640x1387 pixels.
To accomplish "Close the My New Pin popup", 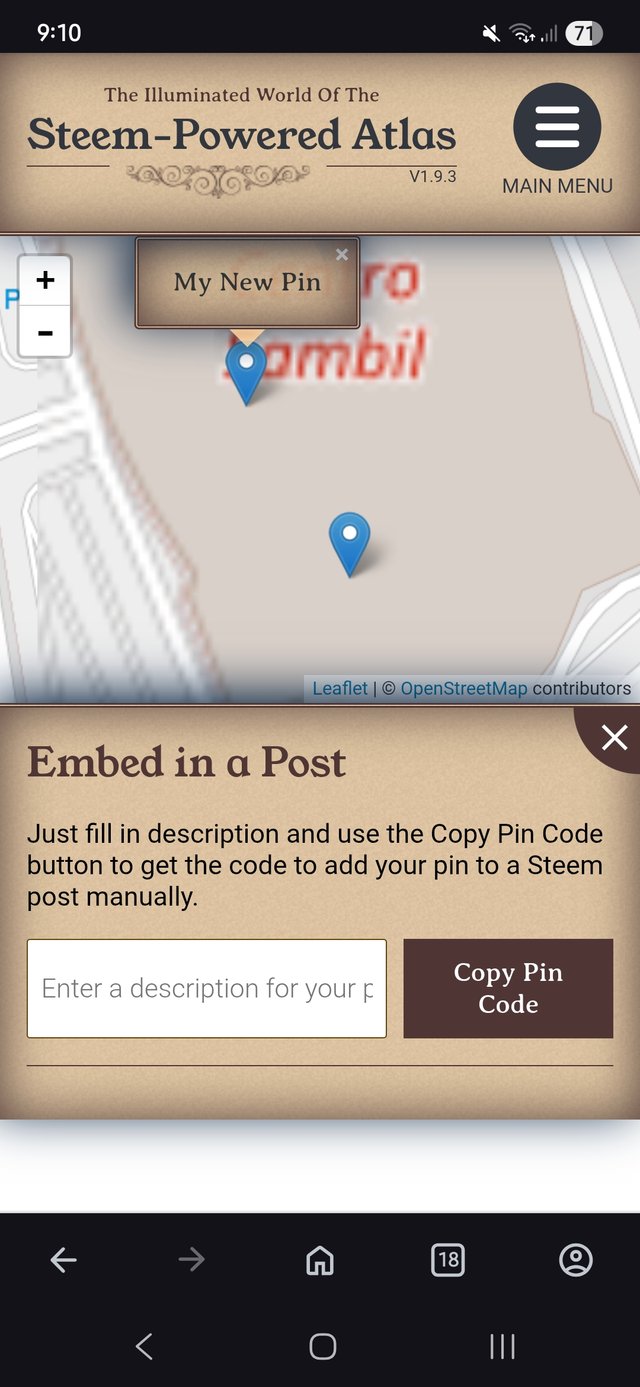I will point(342,255).
